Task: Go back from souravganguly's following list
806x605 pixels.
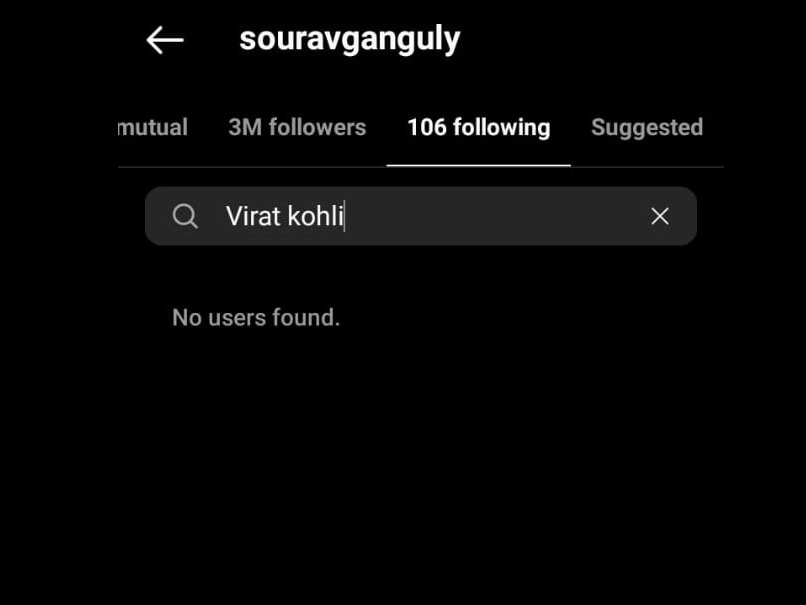Action: 165,40
